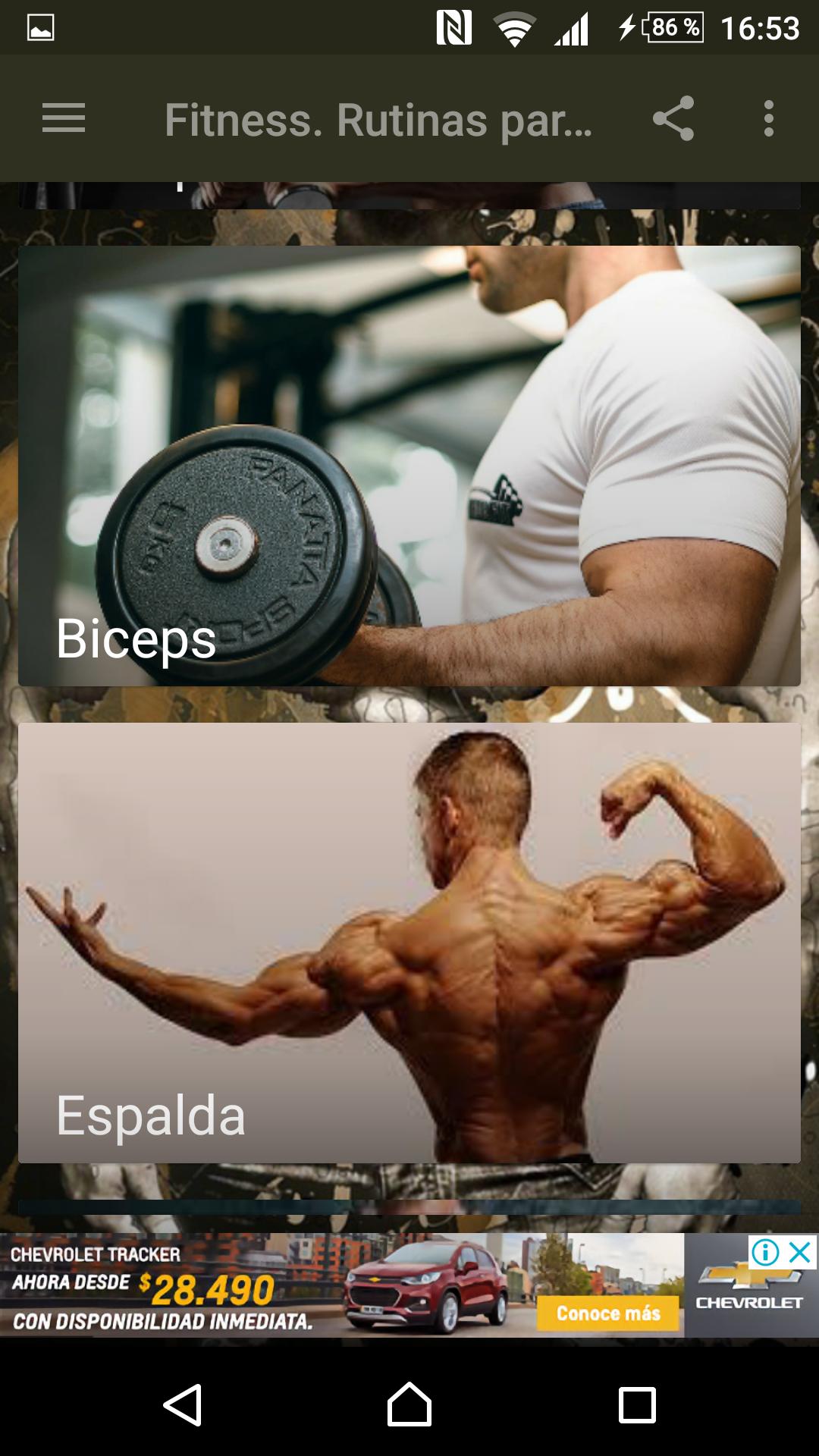Image resolution: width=819 pixels, height=1456 pixels.
Task: Open the navigation drawer menu
Action: click(64, 118)
